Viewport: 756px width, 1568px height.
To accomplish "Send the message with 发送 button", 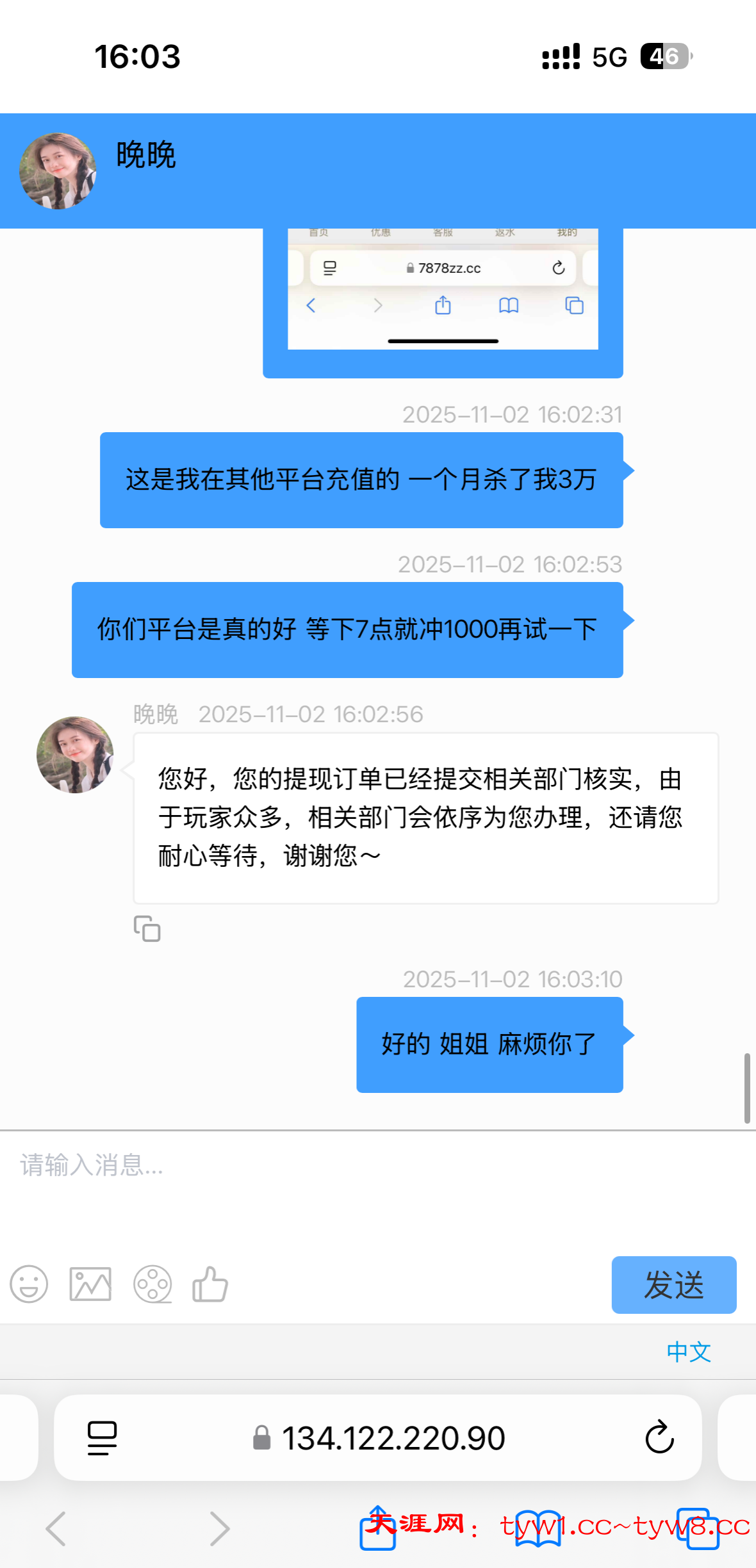I will pyautogui.click(x=673, y=1284).
